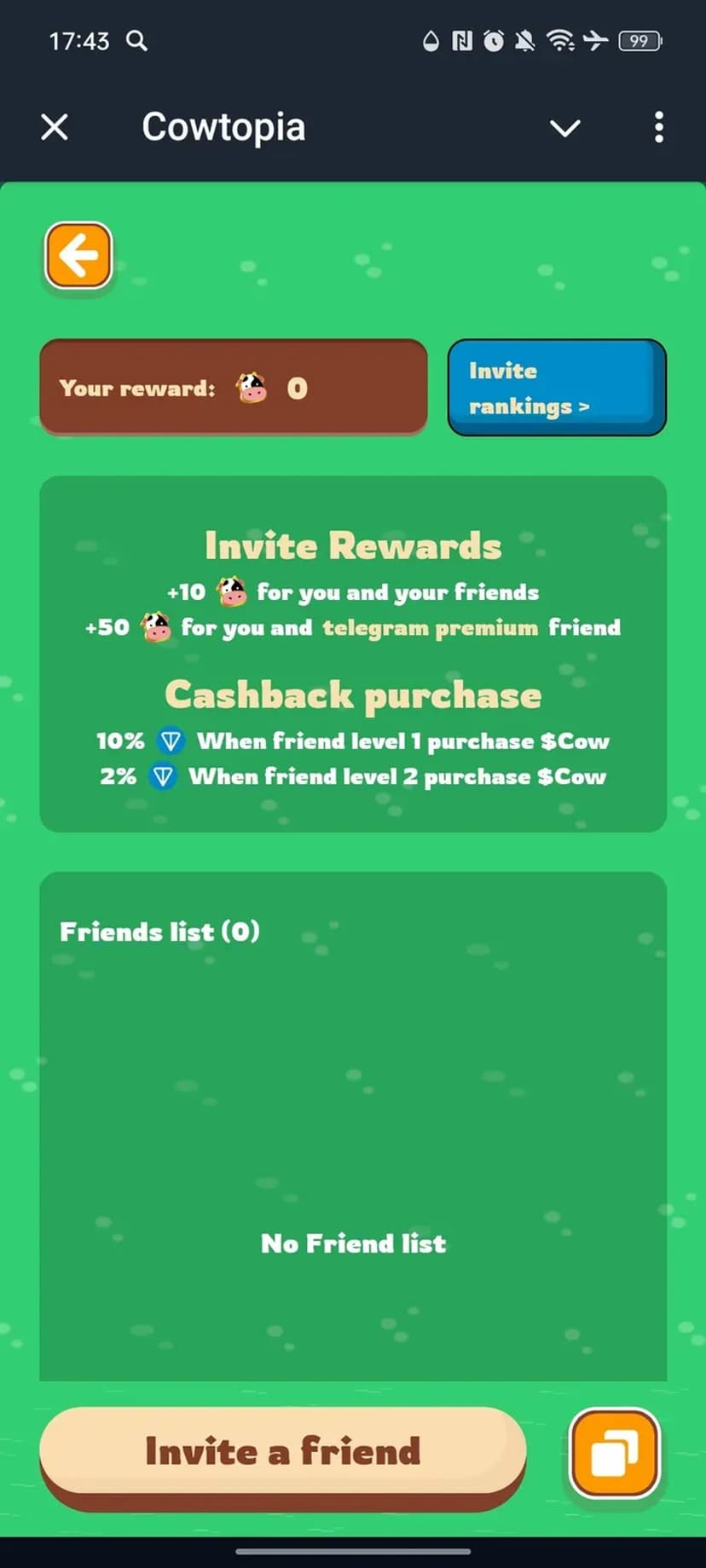Open the three-dot overflow menu
Screen dimensions: 706x1568
tap(658, 128)
